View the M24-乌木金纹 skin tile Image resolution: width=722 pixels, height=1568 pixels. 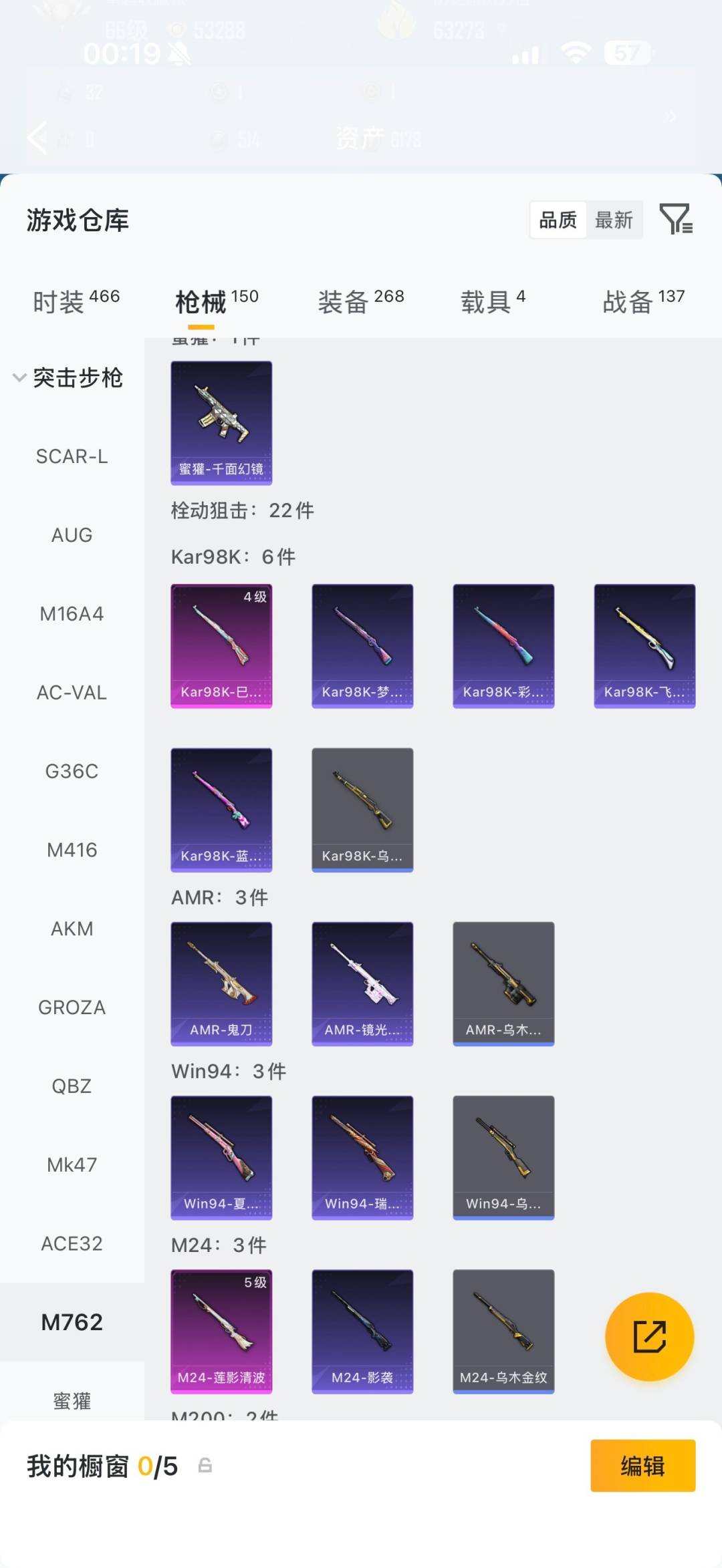point(503,1331)
